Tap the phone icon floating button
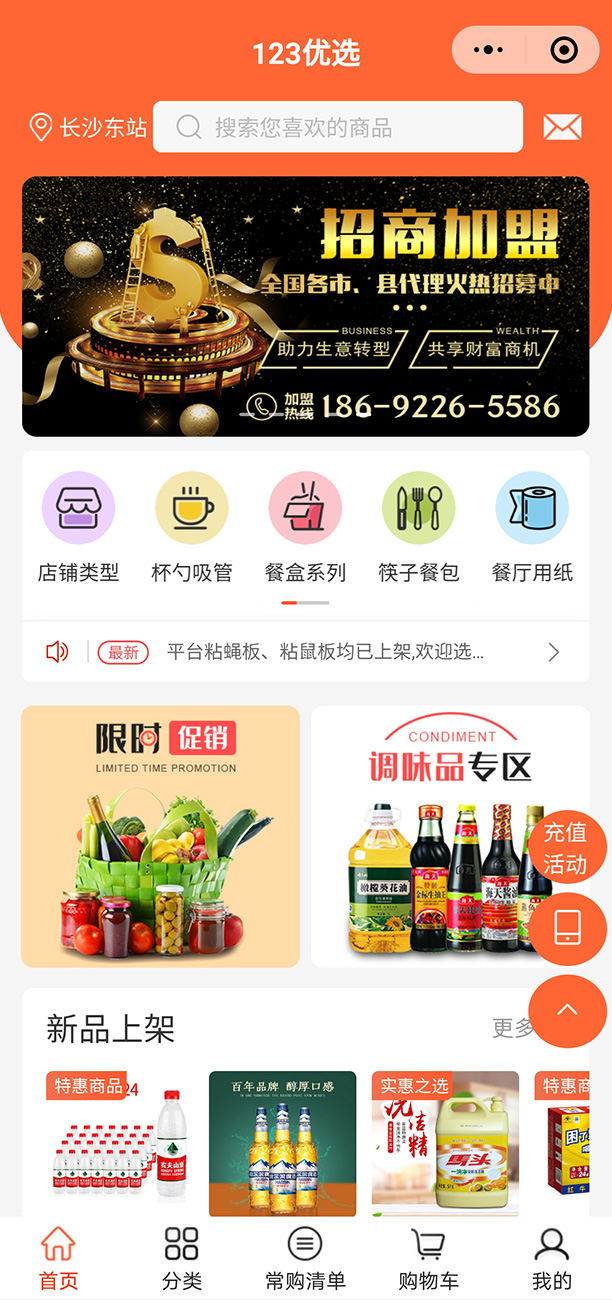The height and width of the screenshot is (1300, 612). 567,929
